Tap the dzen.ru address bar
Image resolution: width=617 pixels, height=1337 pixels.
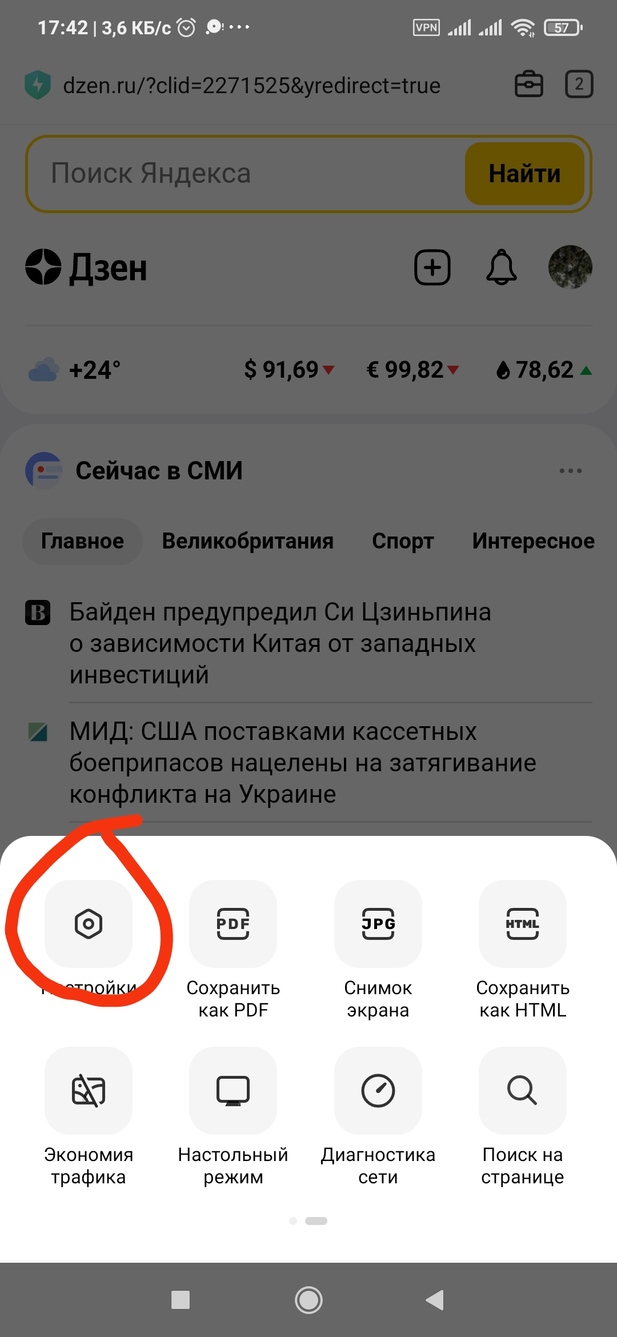(250, 85)
